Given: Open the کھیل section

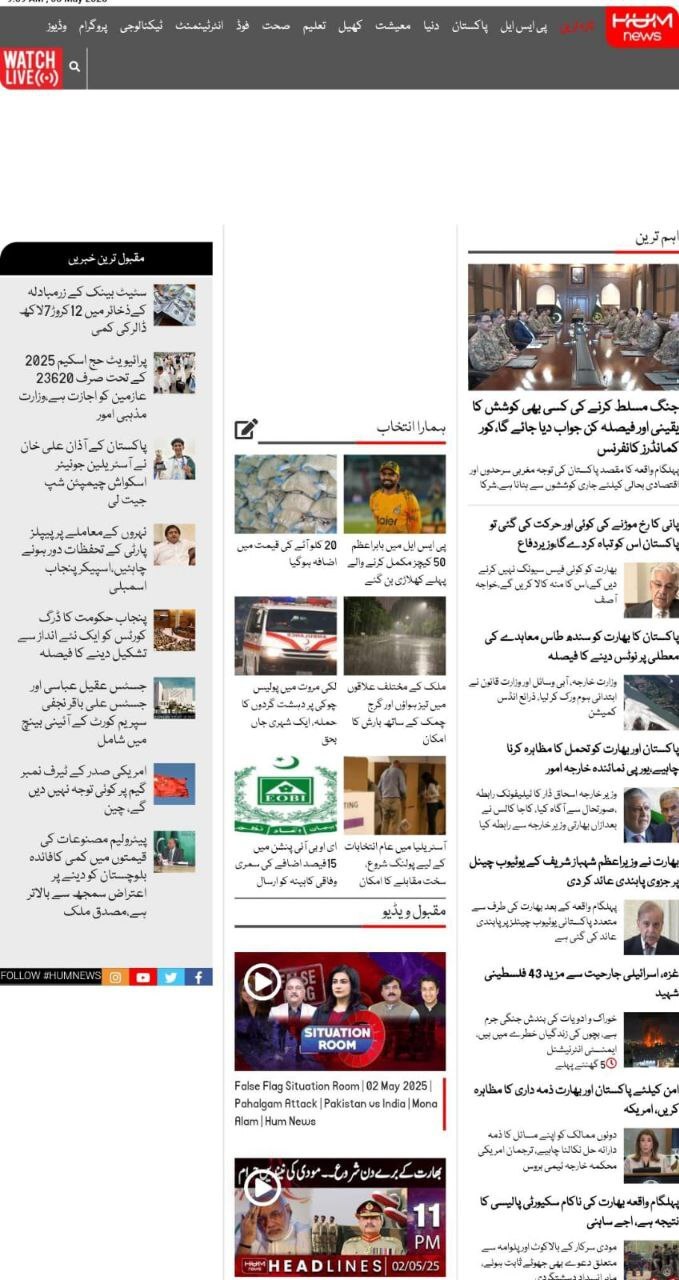Looking at the screenshot, I should click(350, 25).
